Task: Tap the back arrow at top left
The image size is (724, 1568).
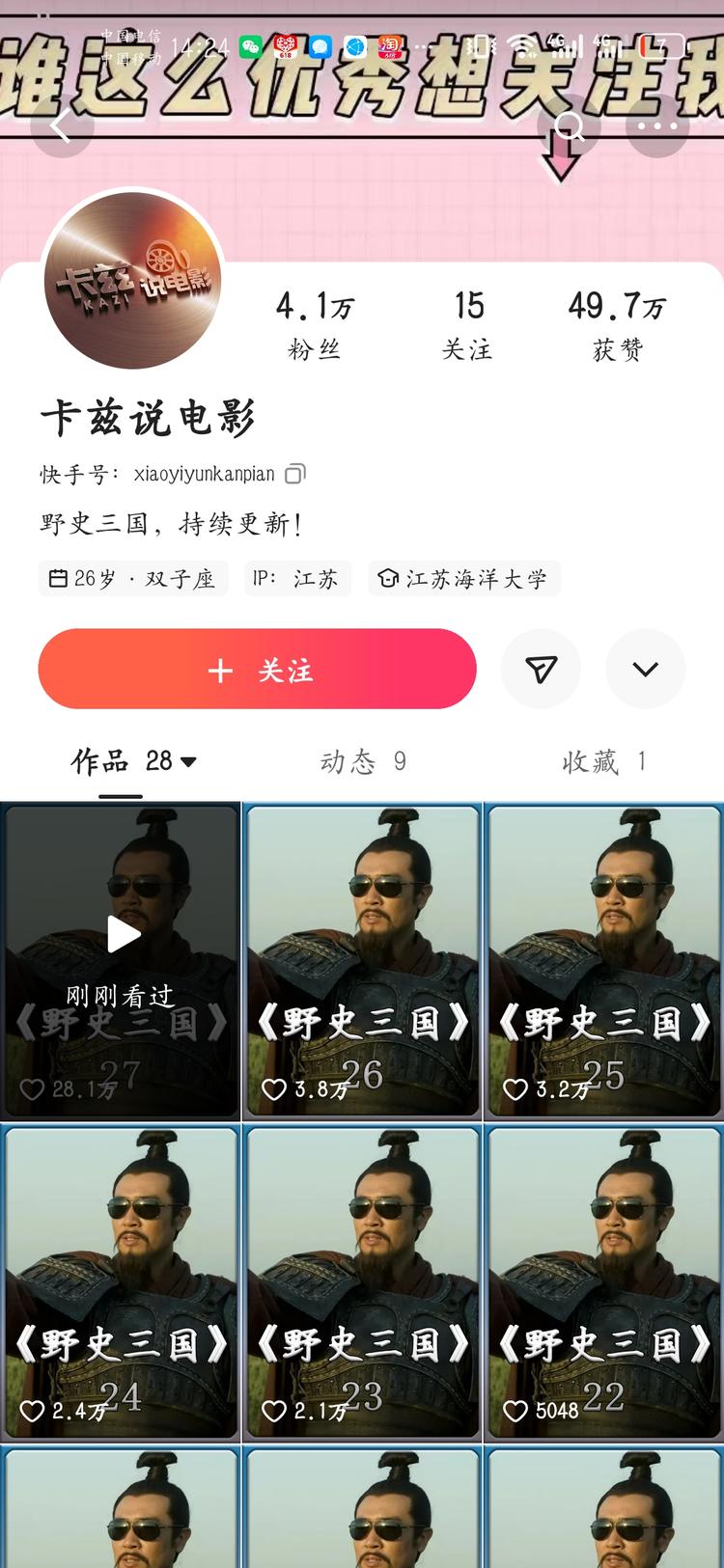Action: point(61,126)
